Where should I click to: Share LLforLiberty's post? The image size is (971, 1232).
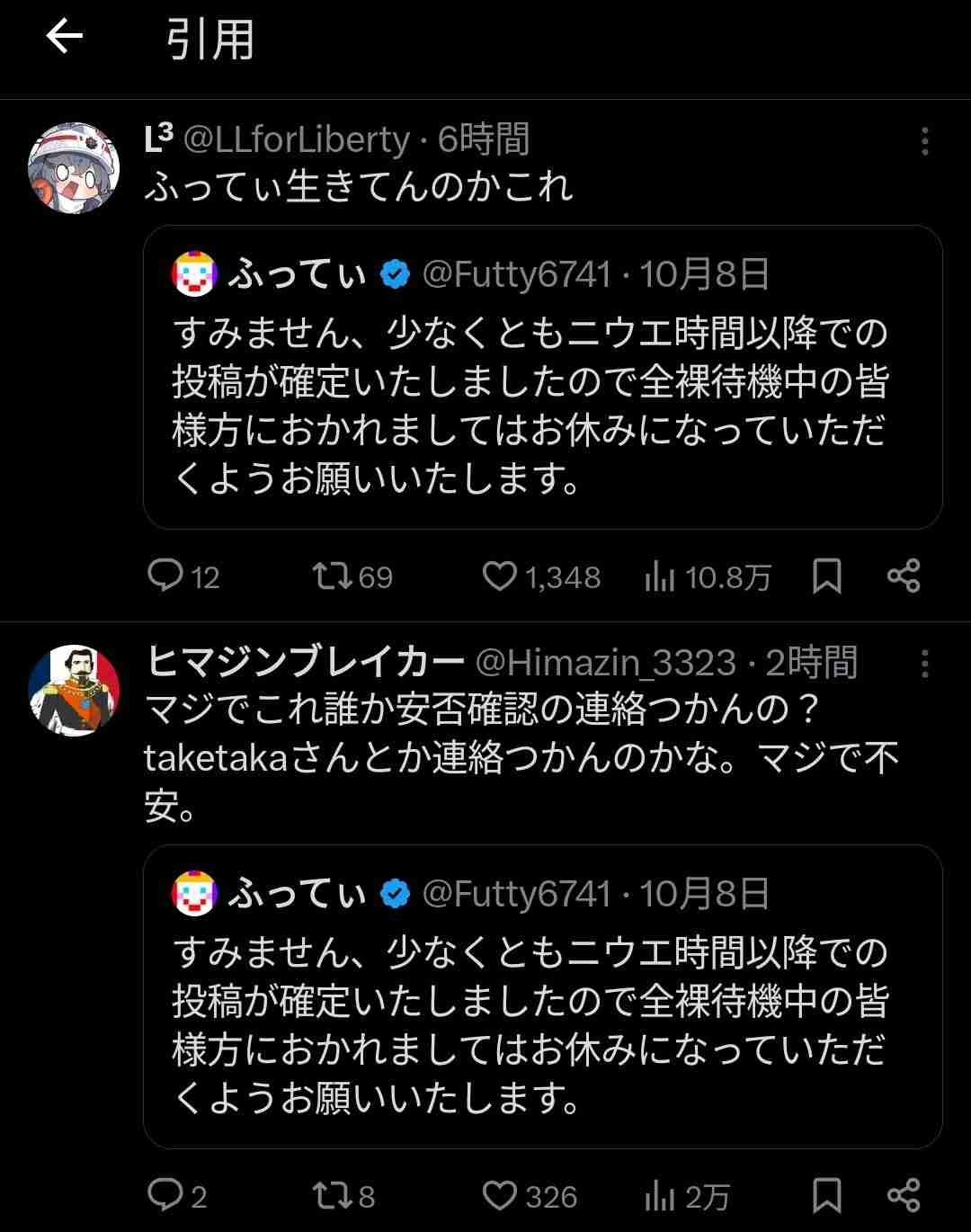[904, 576]
